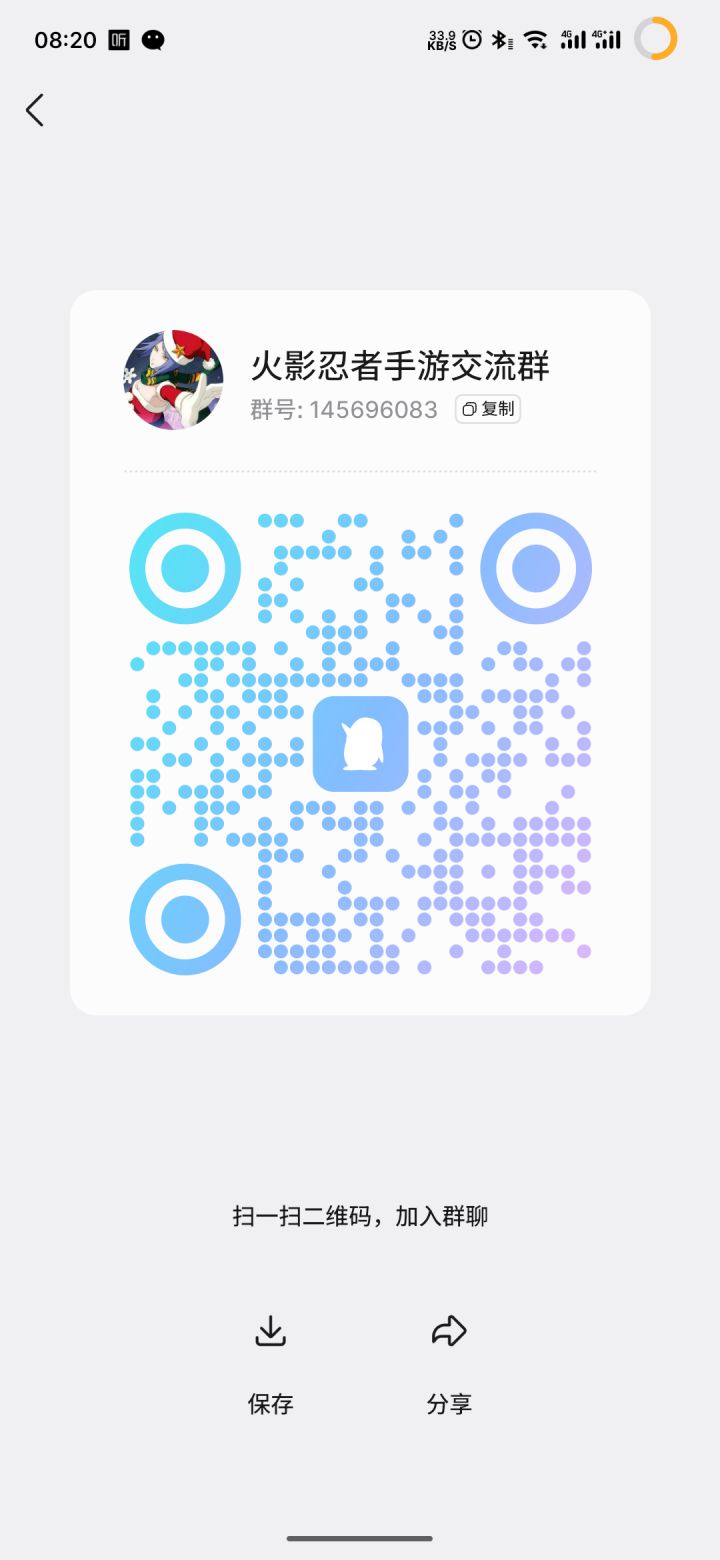Tap the 复制 button to copy the group number

tap(487, 409)
